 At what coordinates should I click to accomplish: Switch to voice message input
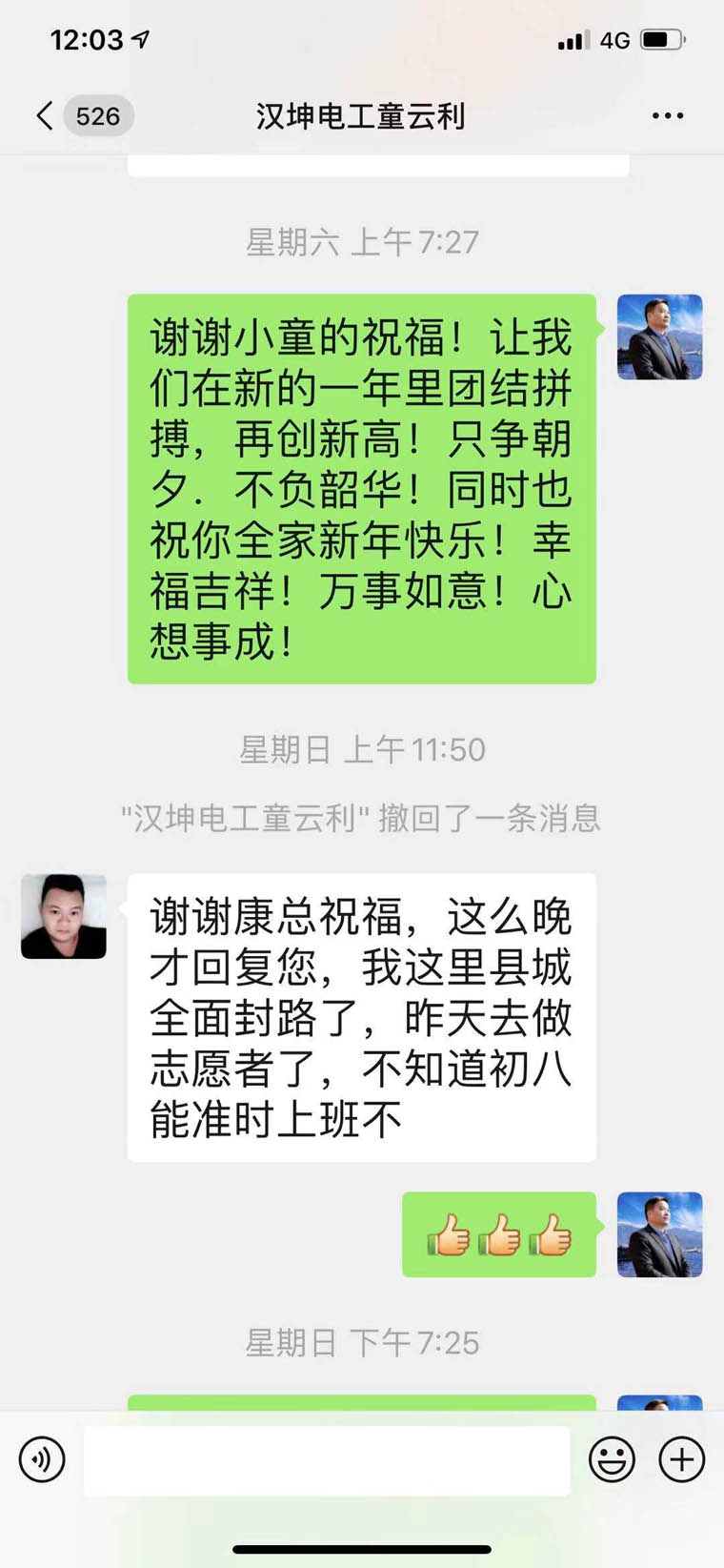(x=42, y=1459)
